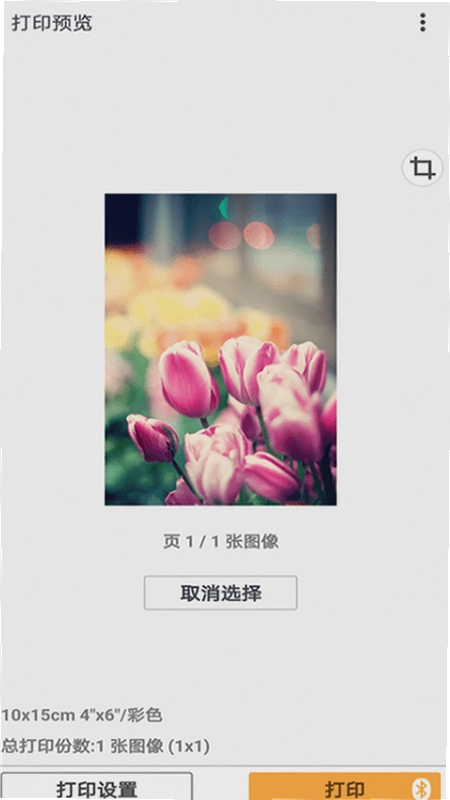Viewport: 450px width, 800px height.
Task: Tap the tulip photo print preview
Action: (220, 349)
